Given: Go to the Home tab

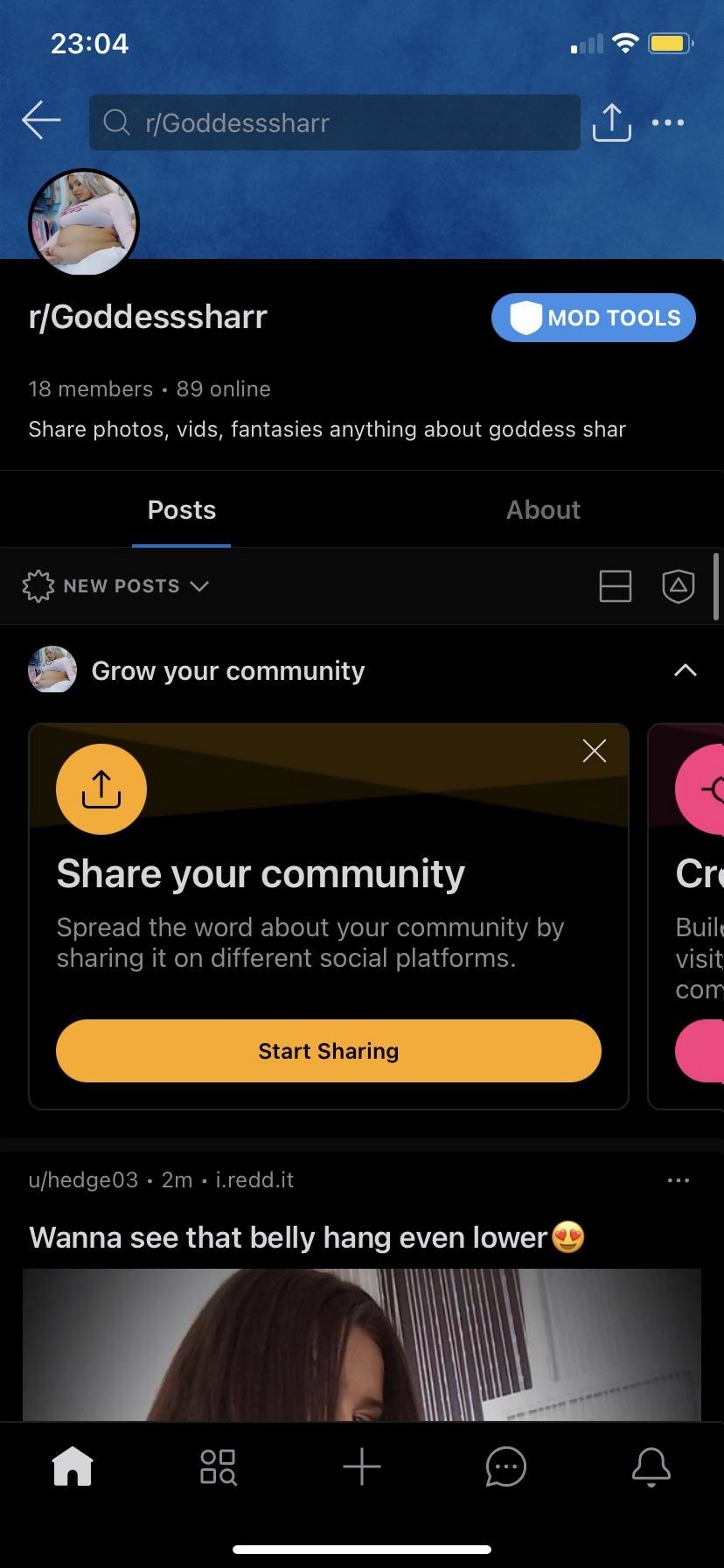Looking at the screenshot, I should click(x=73, y=1466).
